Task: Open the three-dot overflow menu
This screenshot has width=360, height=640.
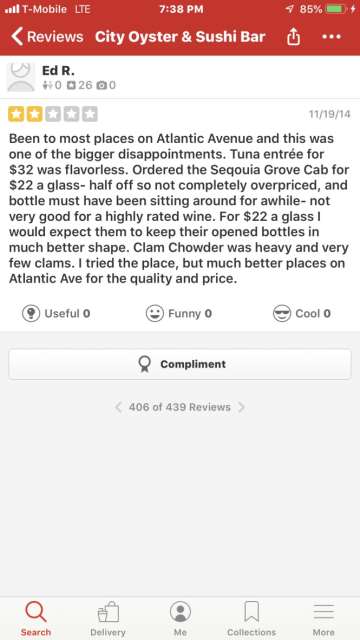Action: click(331, 37)
